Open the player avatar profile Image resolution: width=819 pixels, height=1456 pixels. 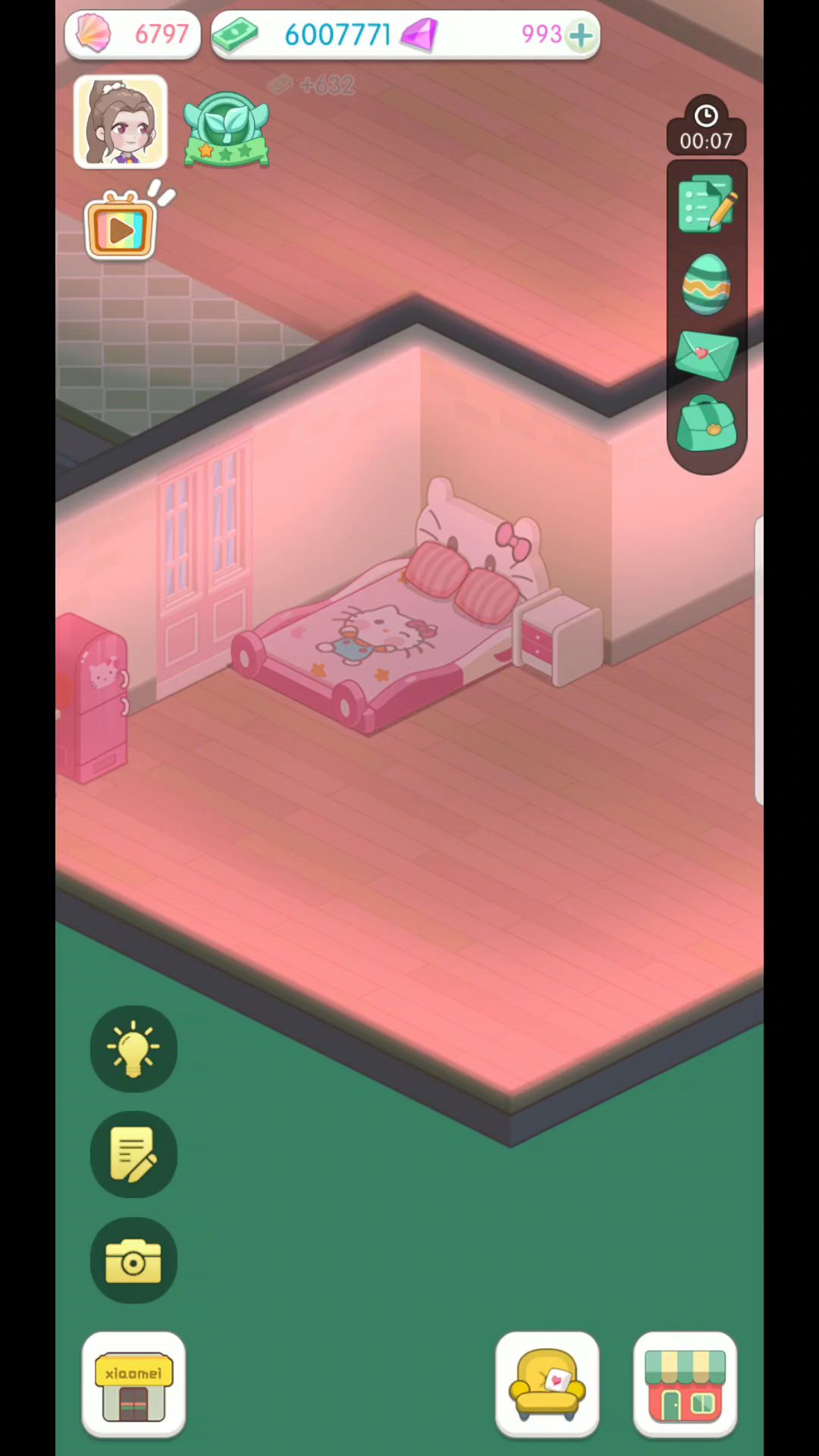(121, 121)
